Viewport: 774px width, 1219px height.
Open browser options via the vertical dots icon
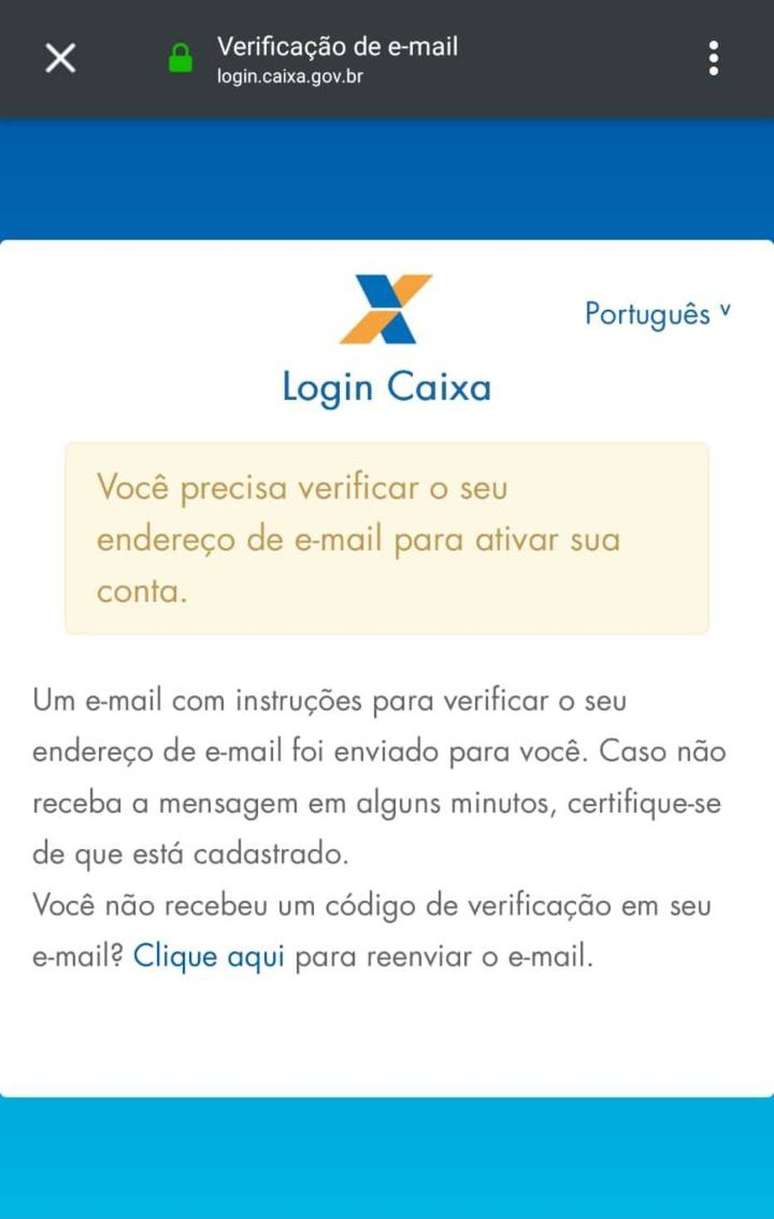pyautogui.click(x=714, y=57)
